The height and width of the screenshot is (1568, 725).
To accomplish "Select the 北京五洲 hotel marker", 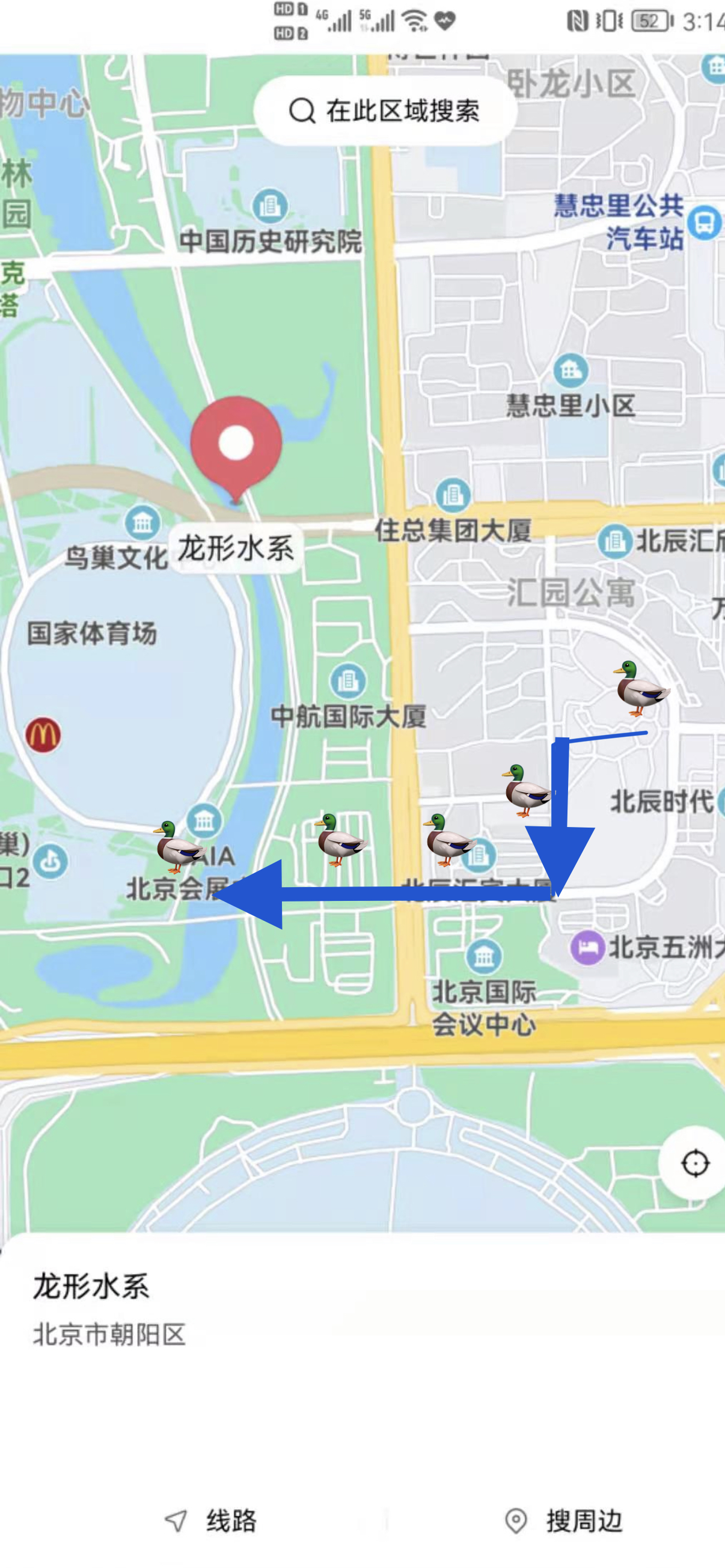I will click(587, 948).
